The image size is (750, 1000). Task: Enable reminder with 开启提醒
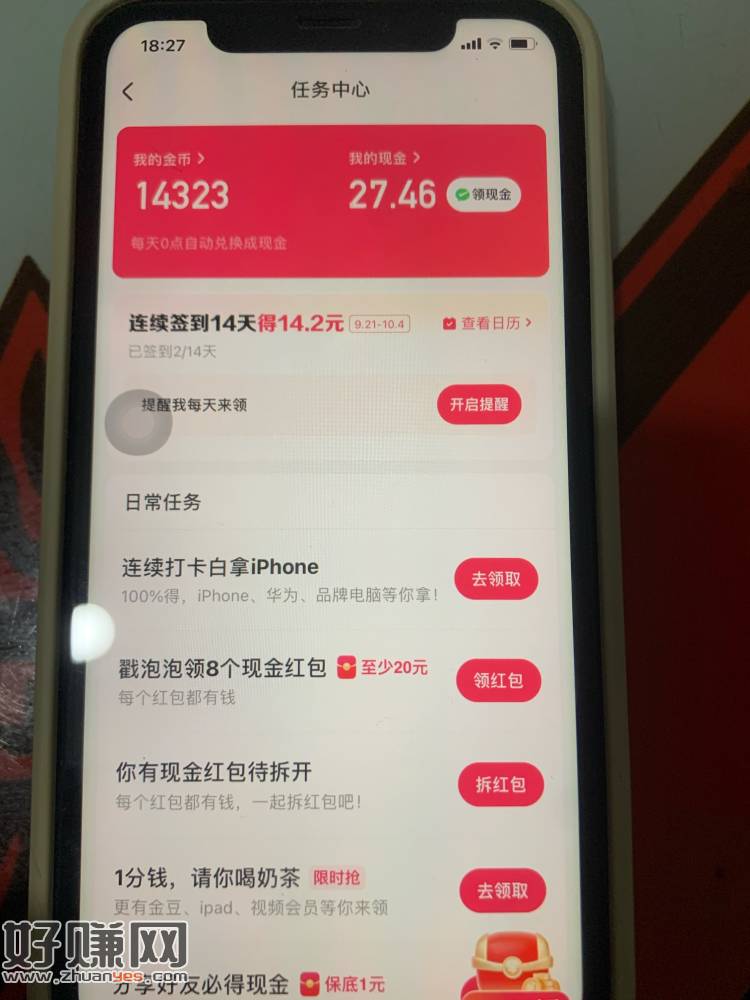click(478, 405)
